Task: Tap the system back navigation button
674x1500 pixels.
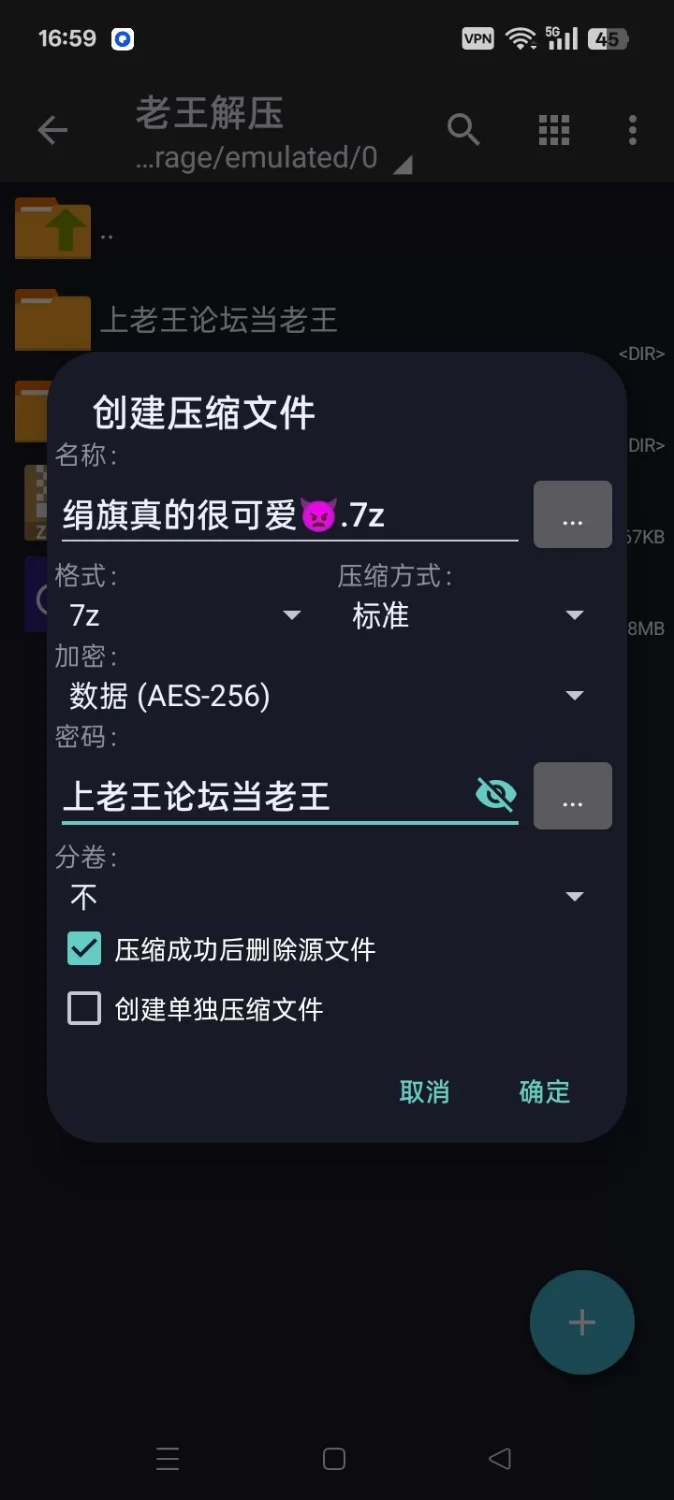Action: [500, 1459]
